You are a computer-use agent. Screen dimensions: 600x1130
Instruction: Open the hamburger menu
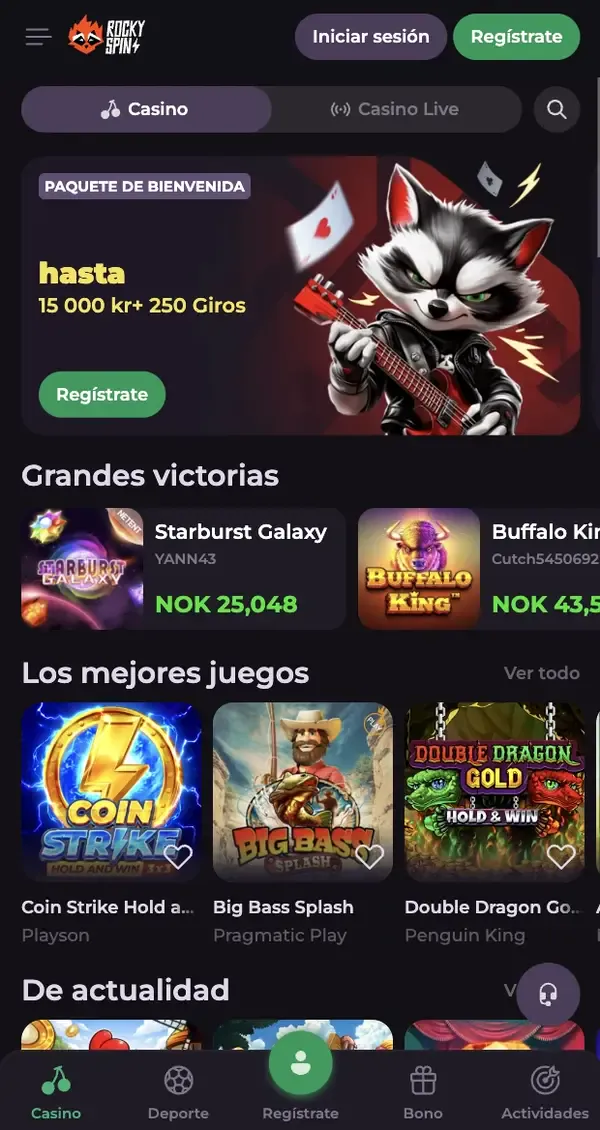pyautogui.click(x=38, y=37)
